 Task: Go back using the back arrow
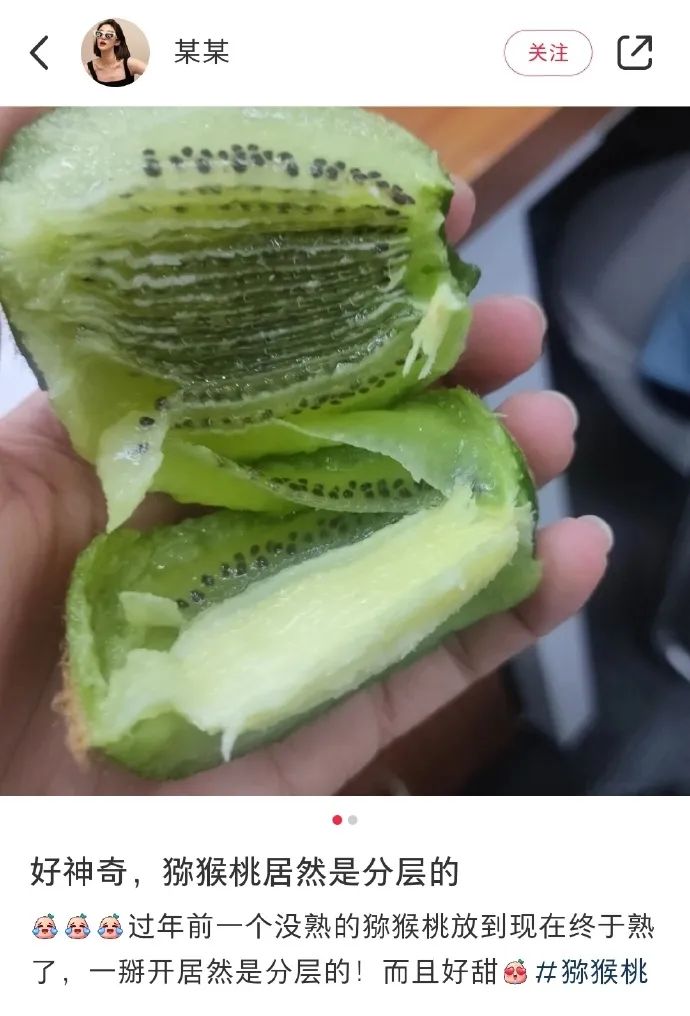(39, 53)
